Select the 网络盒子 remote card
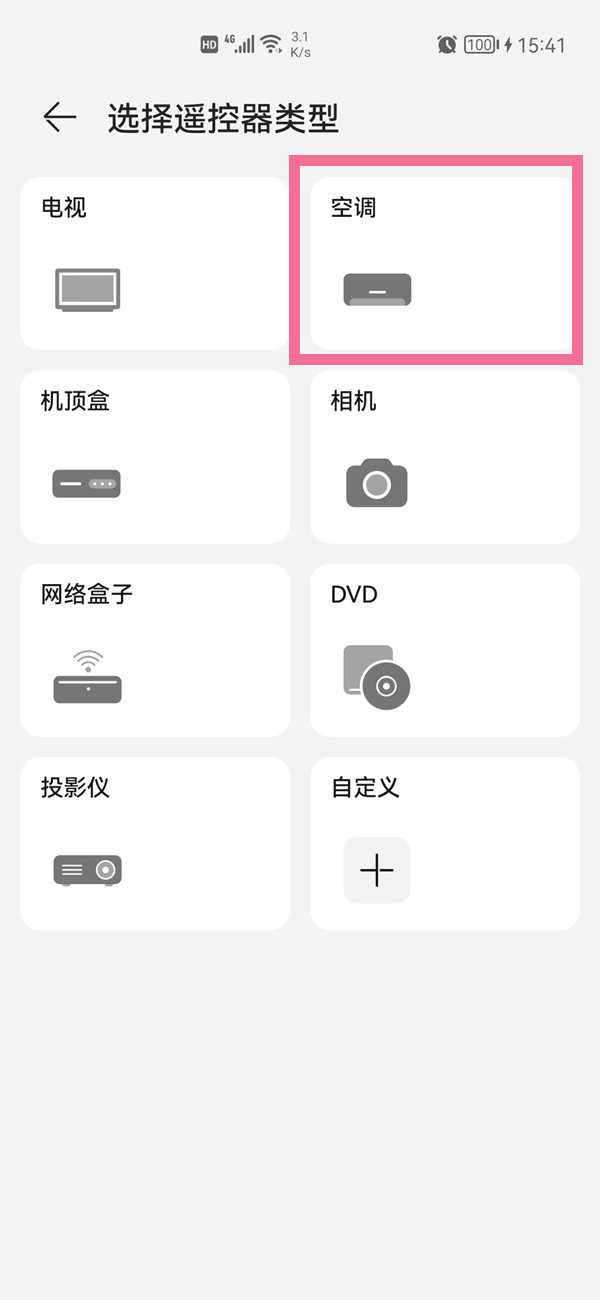Image resolution: width=600 pixels, height=1300 pixels. point(155,650)
